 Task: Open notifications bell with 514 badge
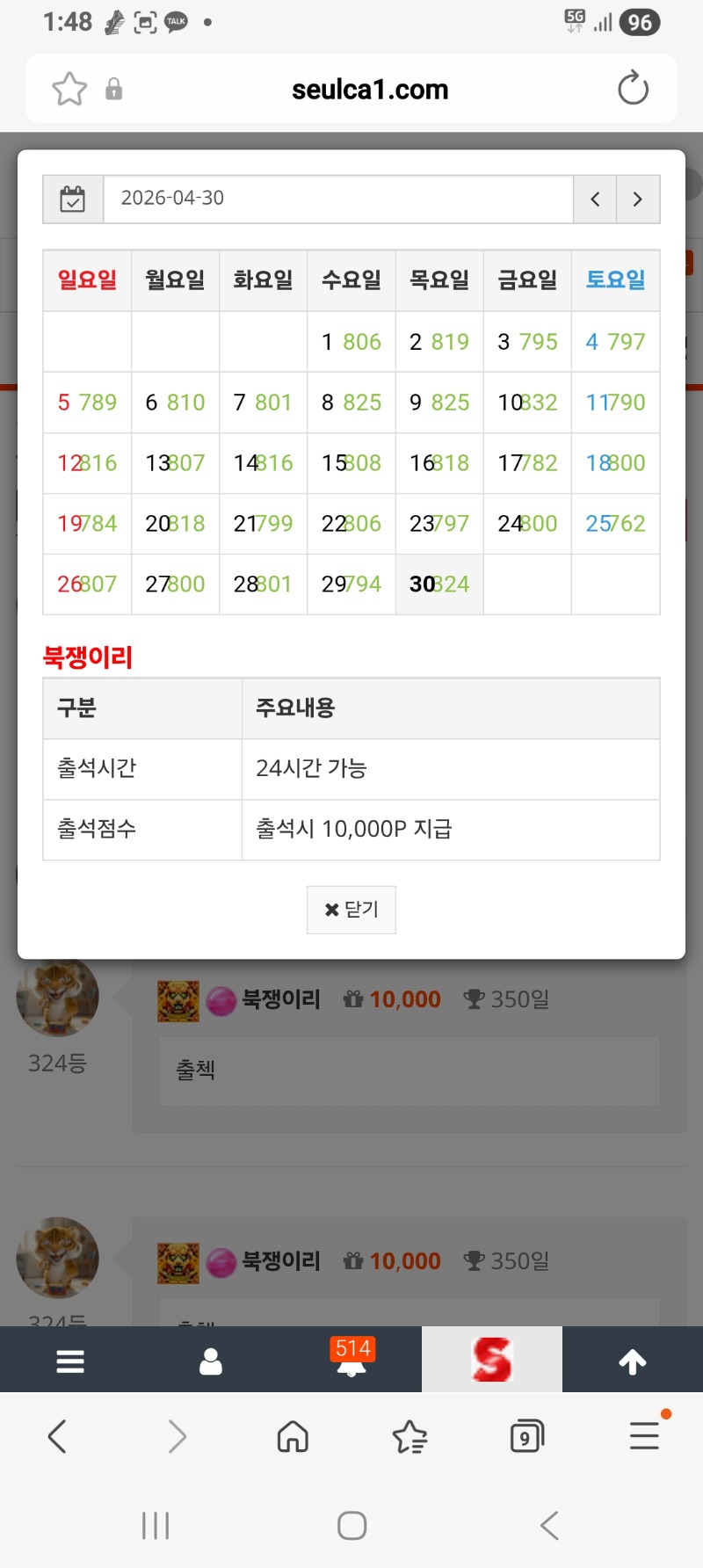point(351,1361)
